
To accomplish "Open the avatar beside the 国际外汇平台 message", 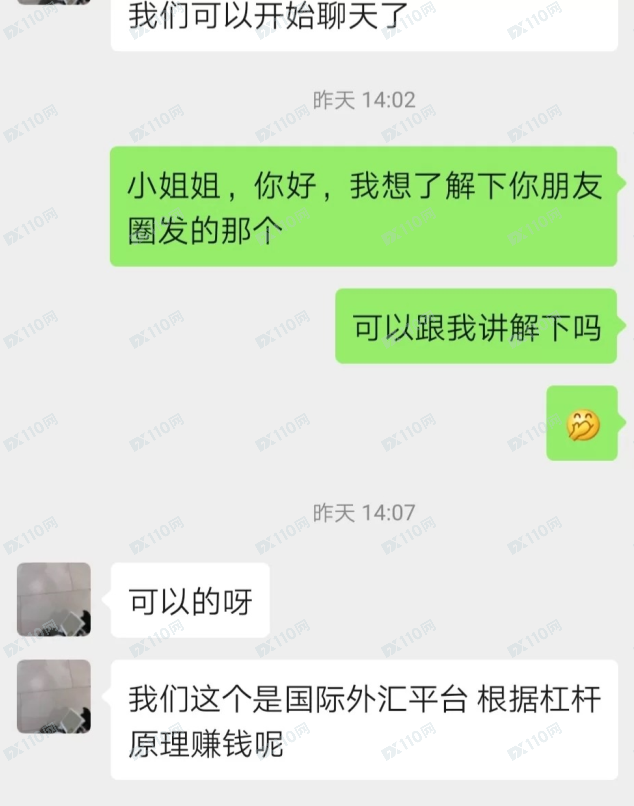I will 54,696.
